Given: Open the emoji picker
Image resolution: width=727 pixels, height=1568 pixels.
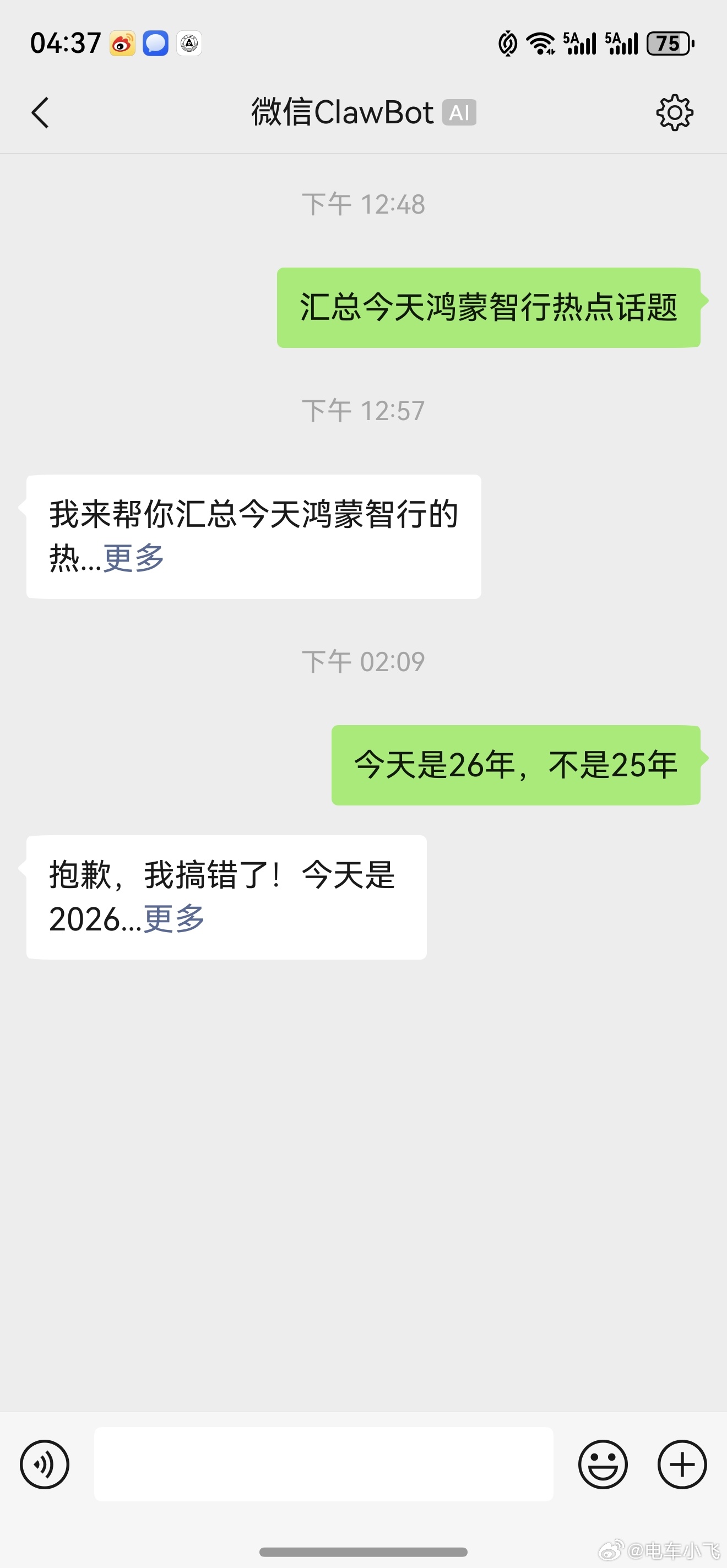Looking at the screenshot, I should [604, 1463].
